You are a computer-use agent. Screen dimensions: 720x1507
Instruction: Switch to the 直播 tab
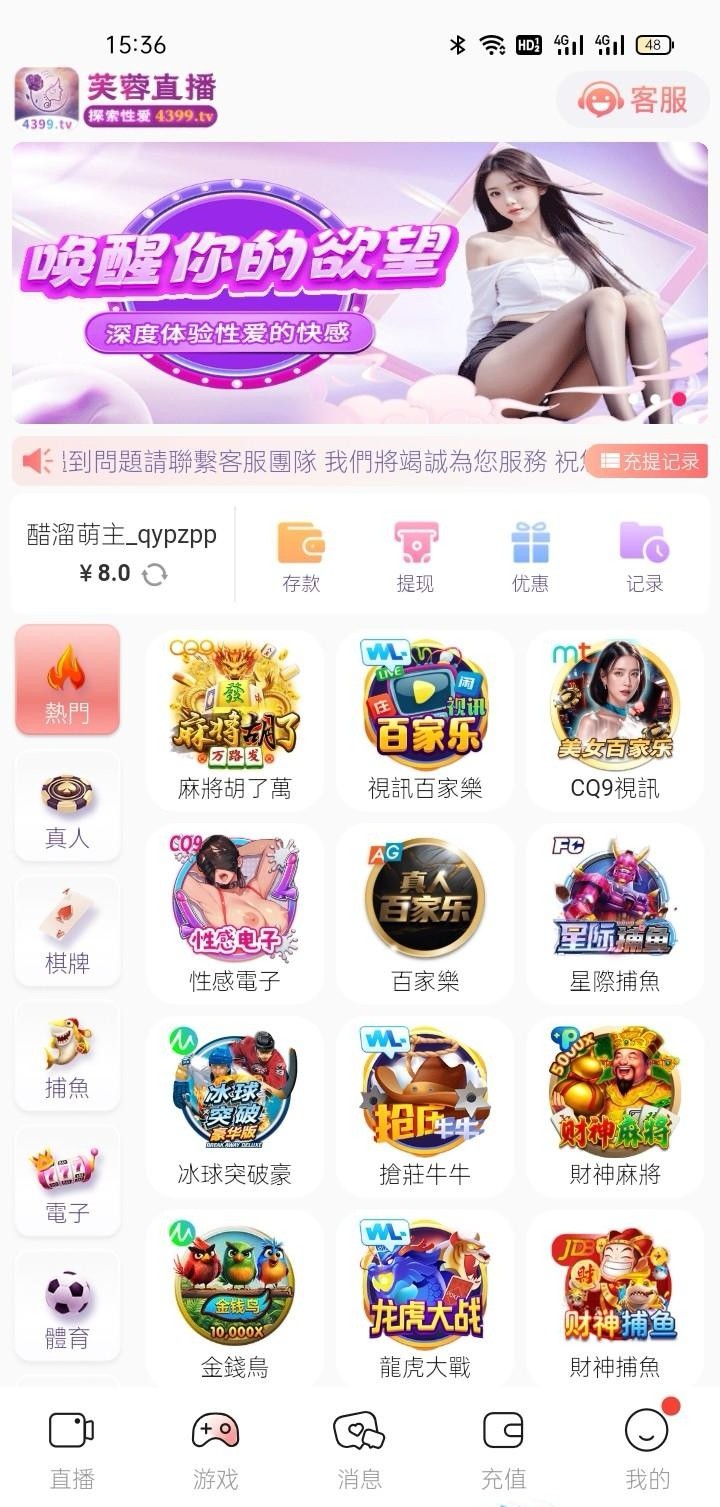(x=72, y=1448)
